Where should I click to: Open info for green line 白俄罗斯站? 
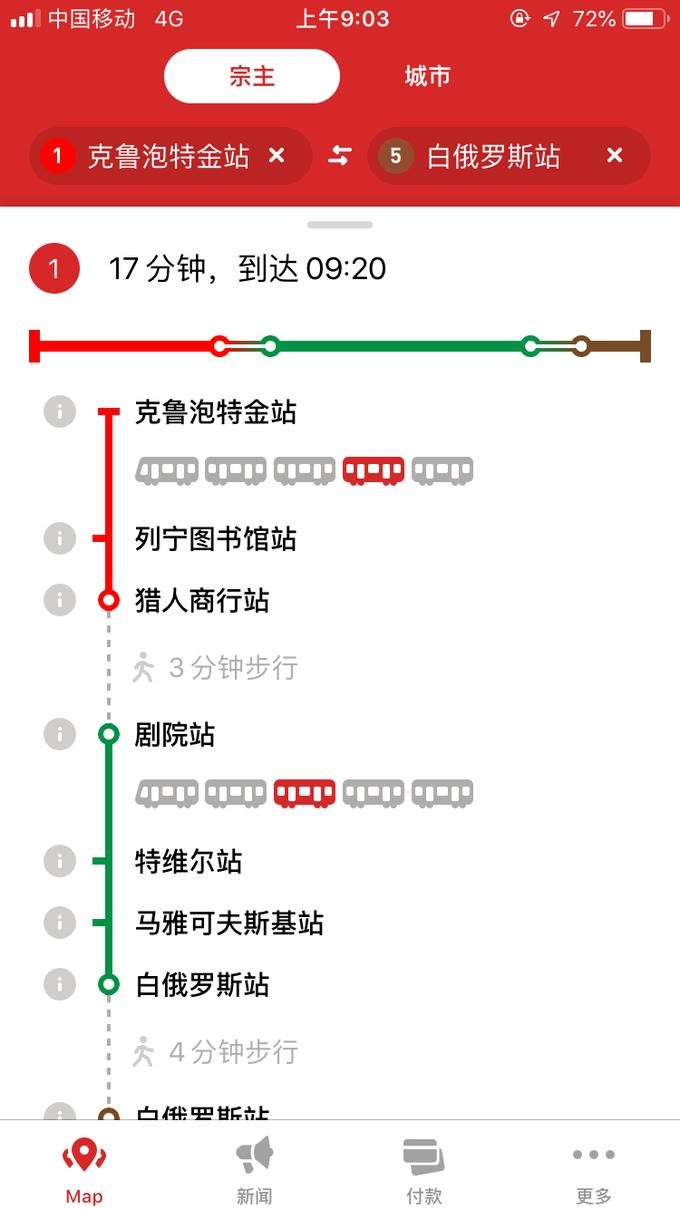[60, 984]
